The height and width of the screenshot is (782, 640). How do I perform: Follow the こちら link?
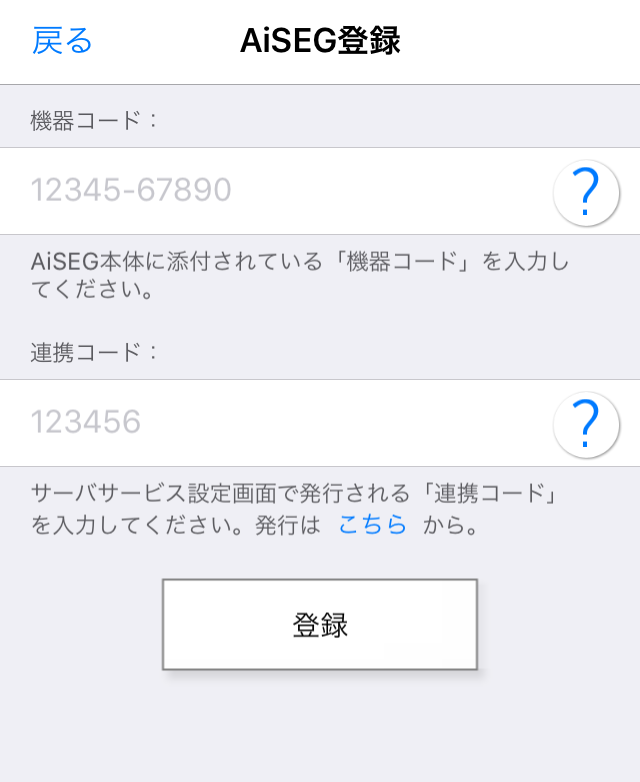373,525
